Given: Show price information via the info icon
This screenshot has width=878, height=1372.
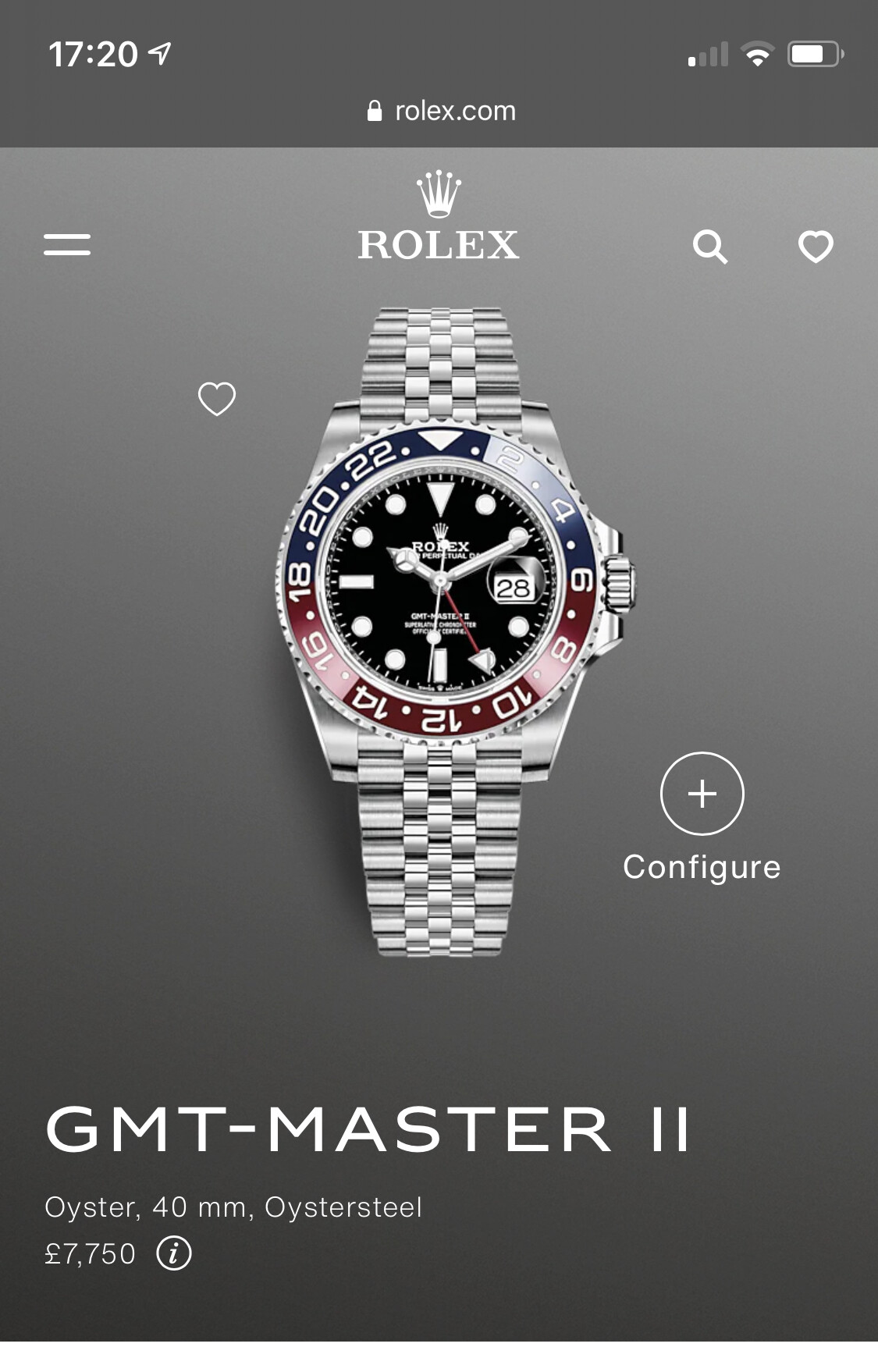Looking at the screenshot, I should tap(174, 1253).
